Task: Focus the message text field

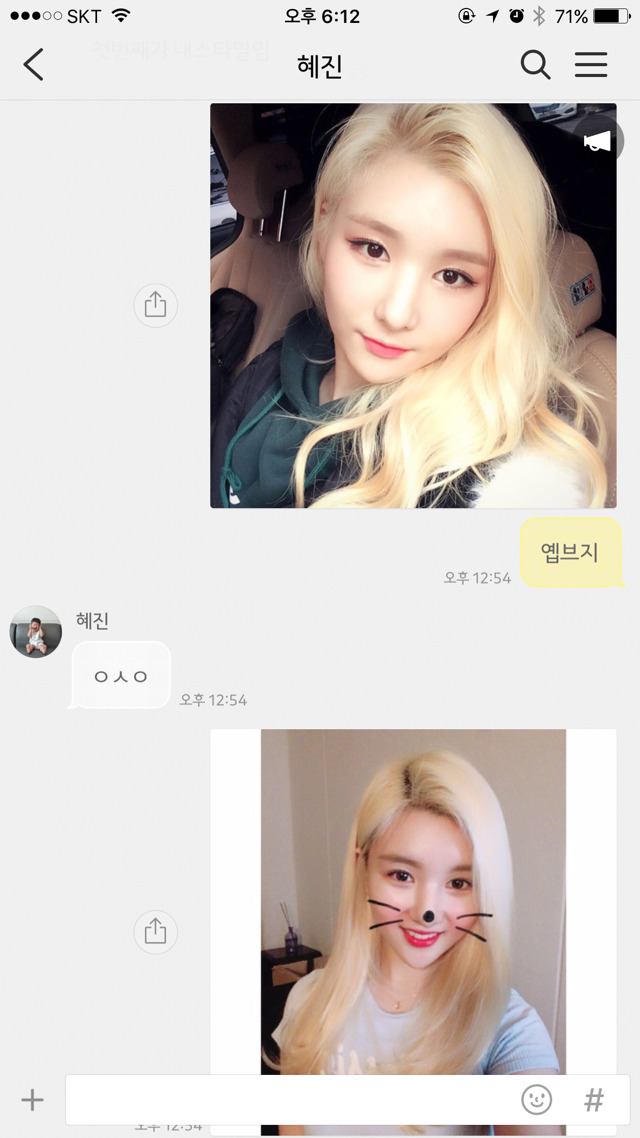Action: point(290,1100)
